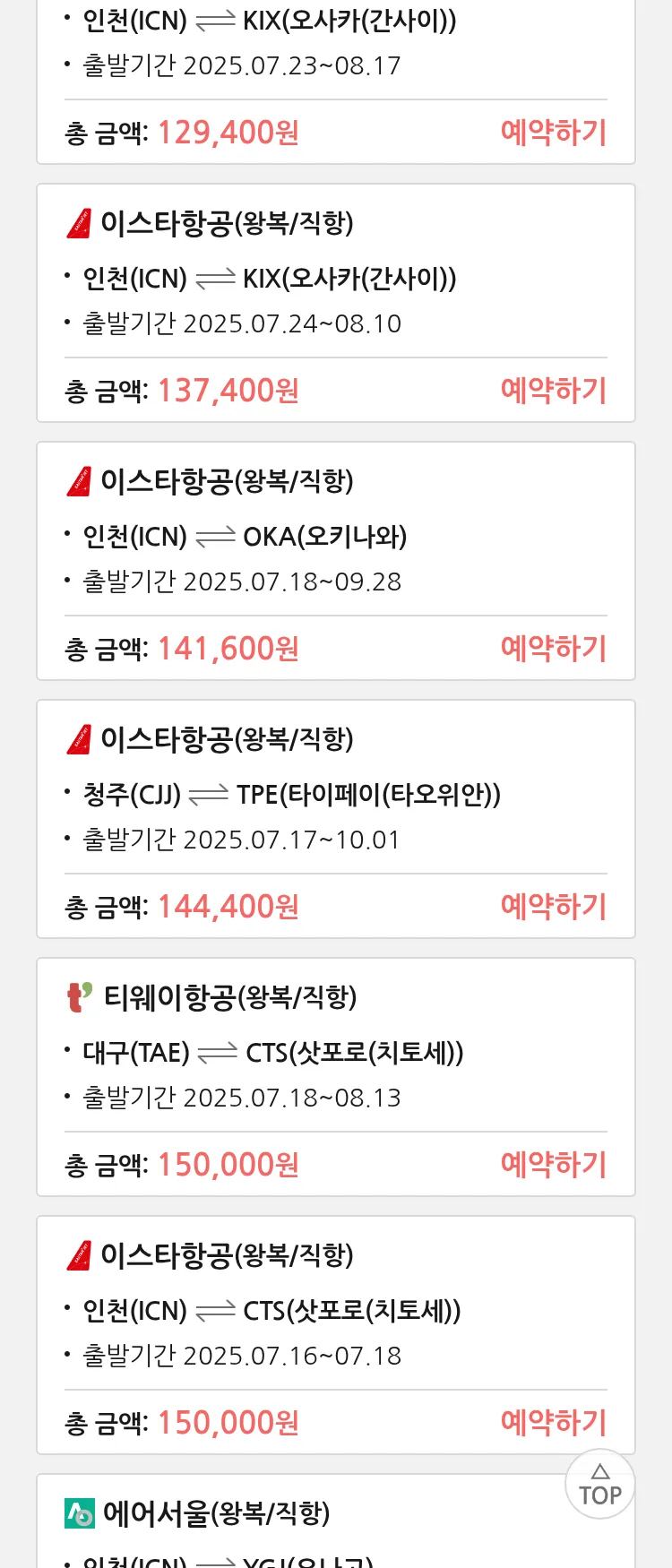Reserve Eastar Incheon–Sapporo 07.16~07.18 fare

pyautogui.click(x=553, y=1423)
